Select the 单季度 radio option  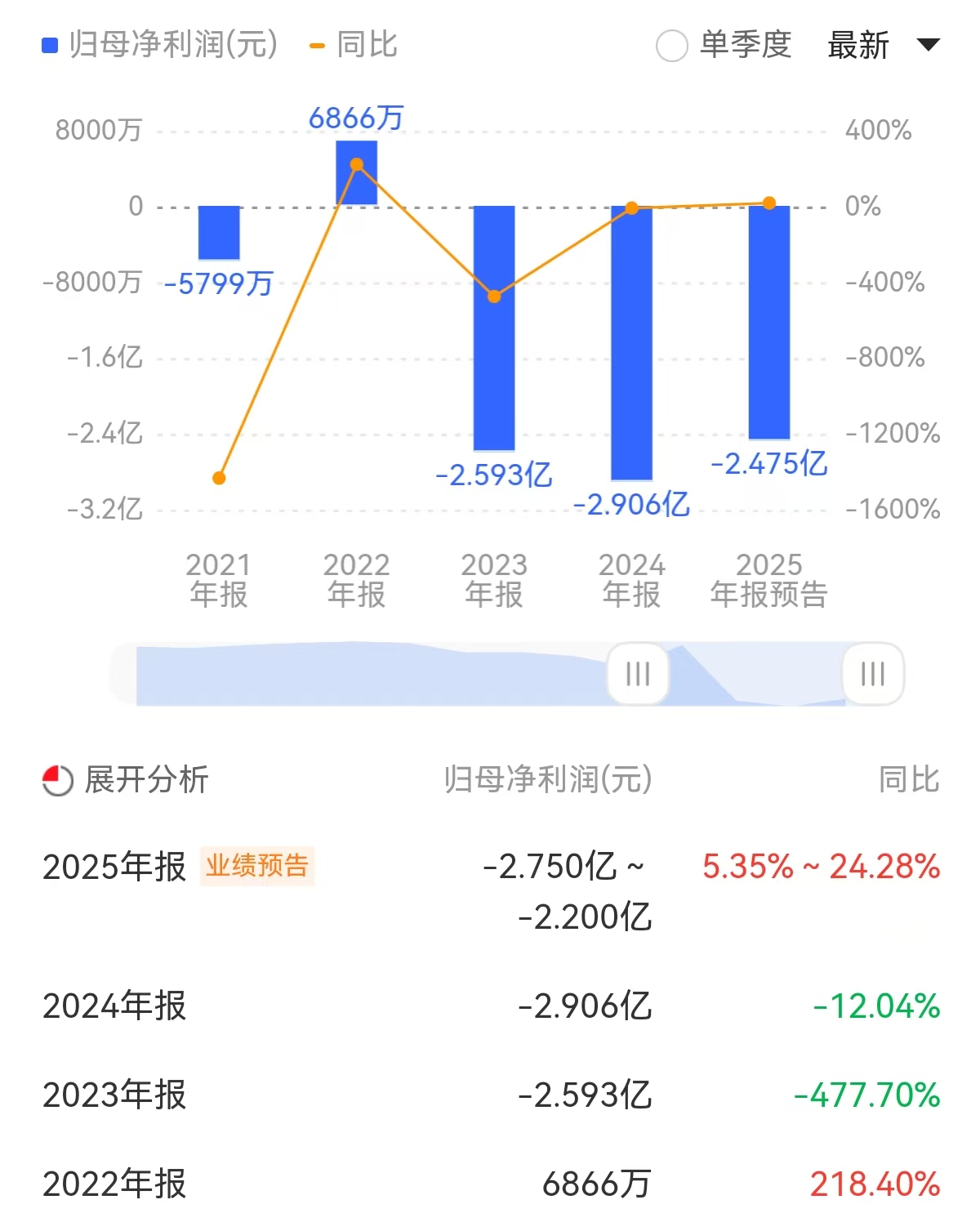(x=672, y=46)
